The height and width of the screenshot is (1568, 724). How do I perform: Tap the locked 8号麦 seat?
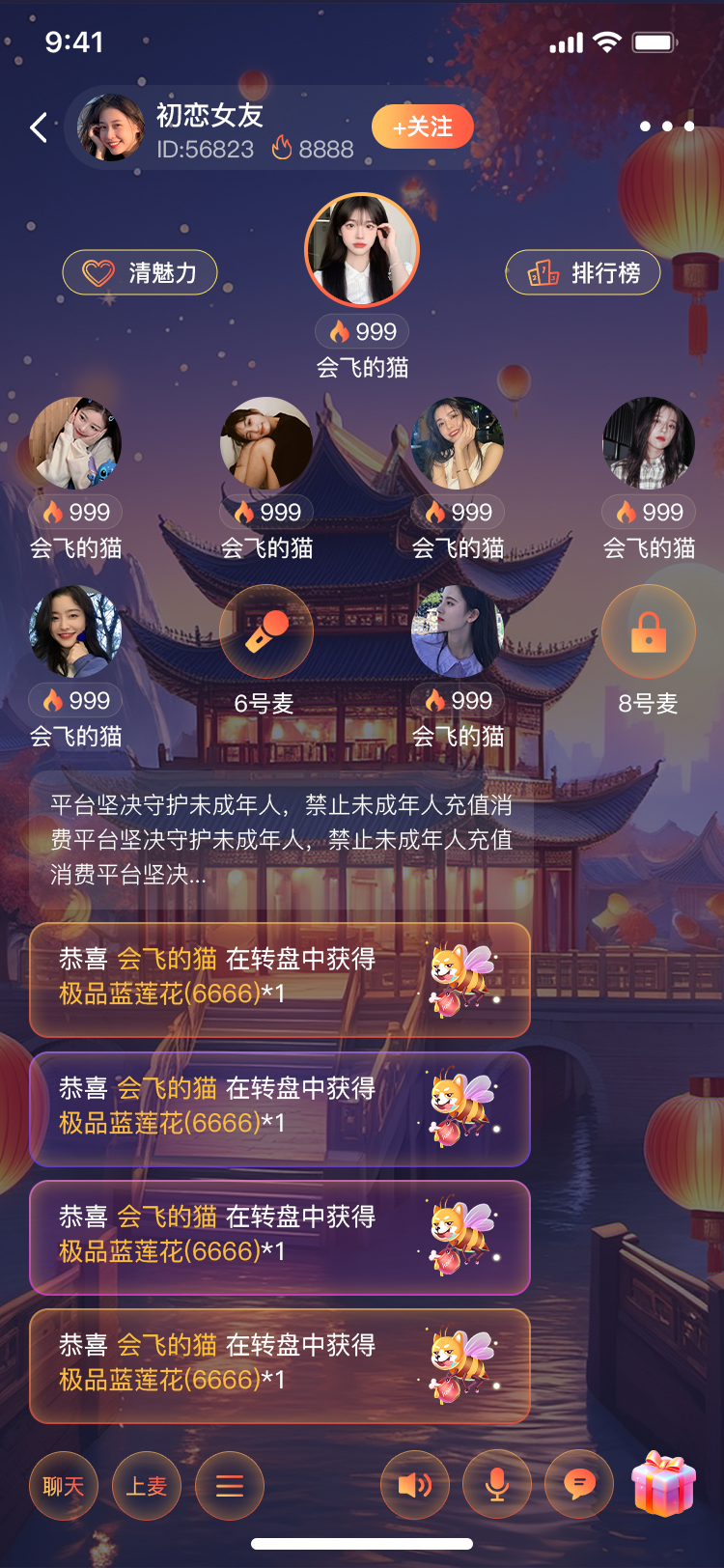(x=649, y=631)
